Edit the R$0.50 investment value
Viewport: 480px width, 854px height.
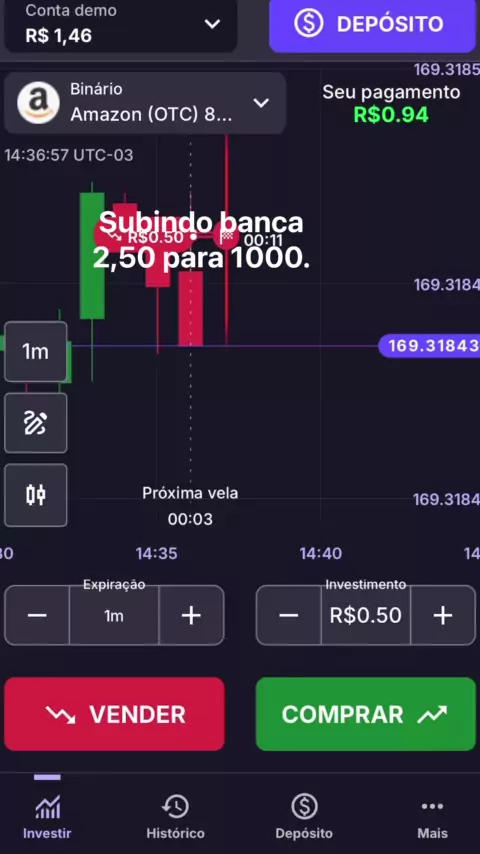[366, 615]
